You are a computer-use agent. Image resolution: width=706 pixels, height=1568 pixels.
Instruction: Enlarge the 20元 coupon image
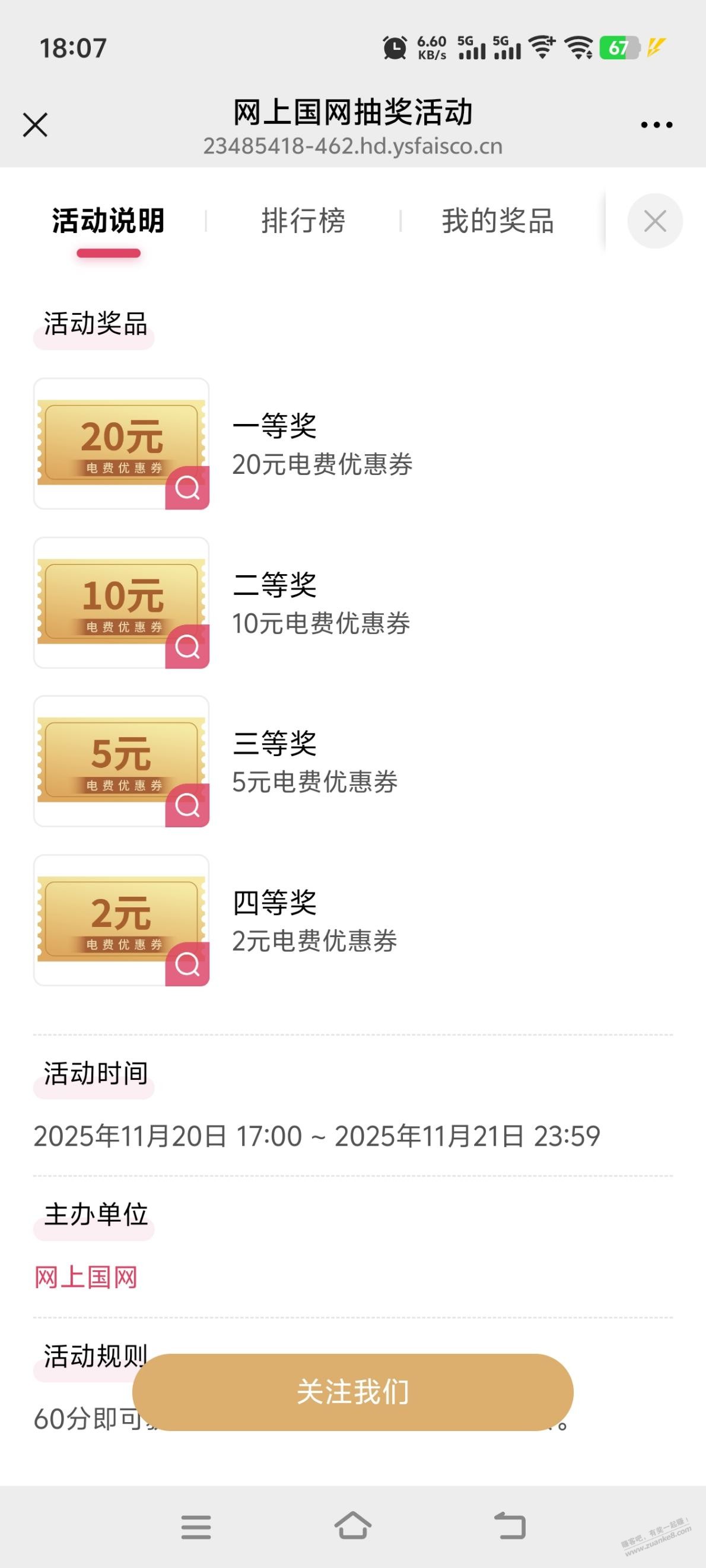tap(187, 487)
